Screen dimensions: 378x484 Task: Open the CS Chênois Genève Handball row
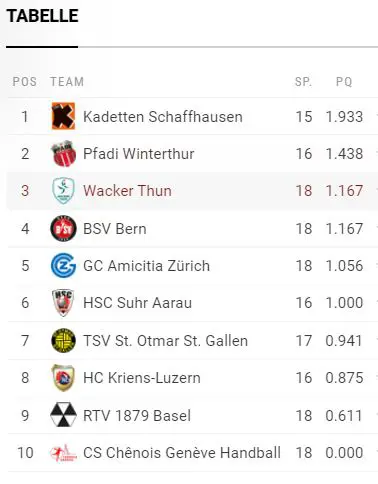[193, 453]
